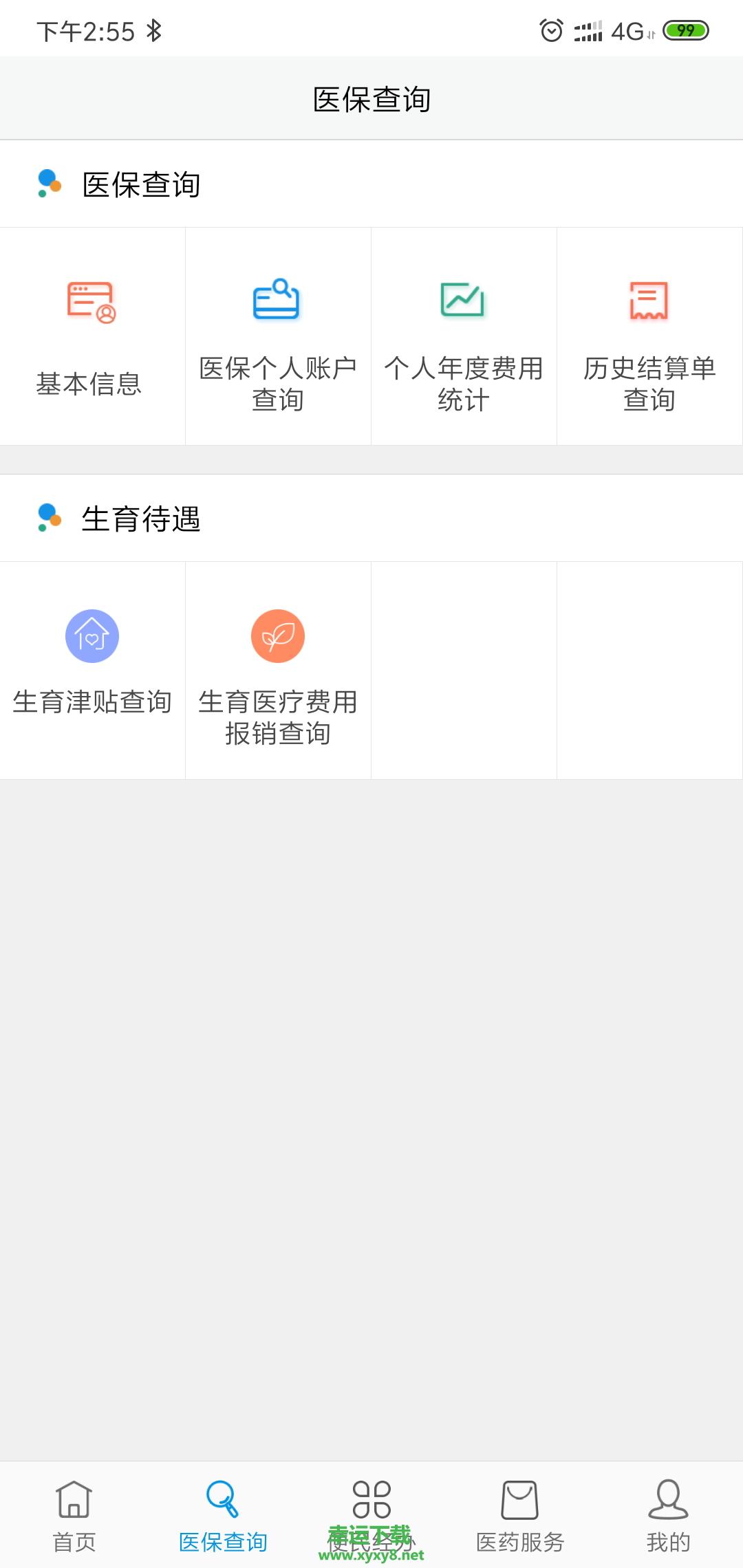This screenshot has width=743, height=1568.
Task: Open 医保个人账户查询
Action: [278, 336]
